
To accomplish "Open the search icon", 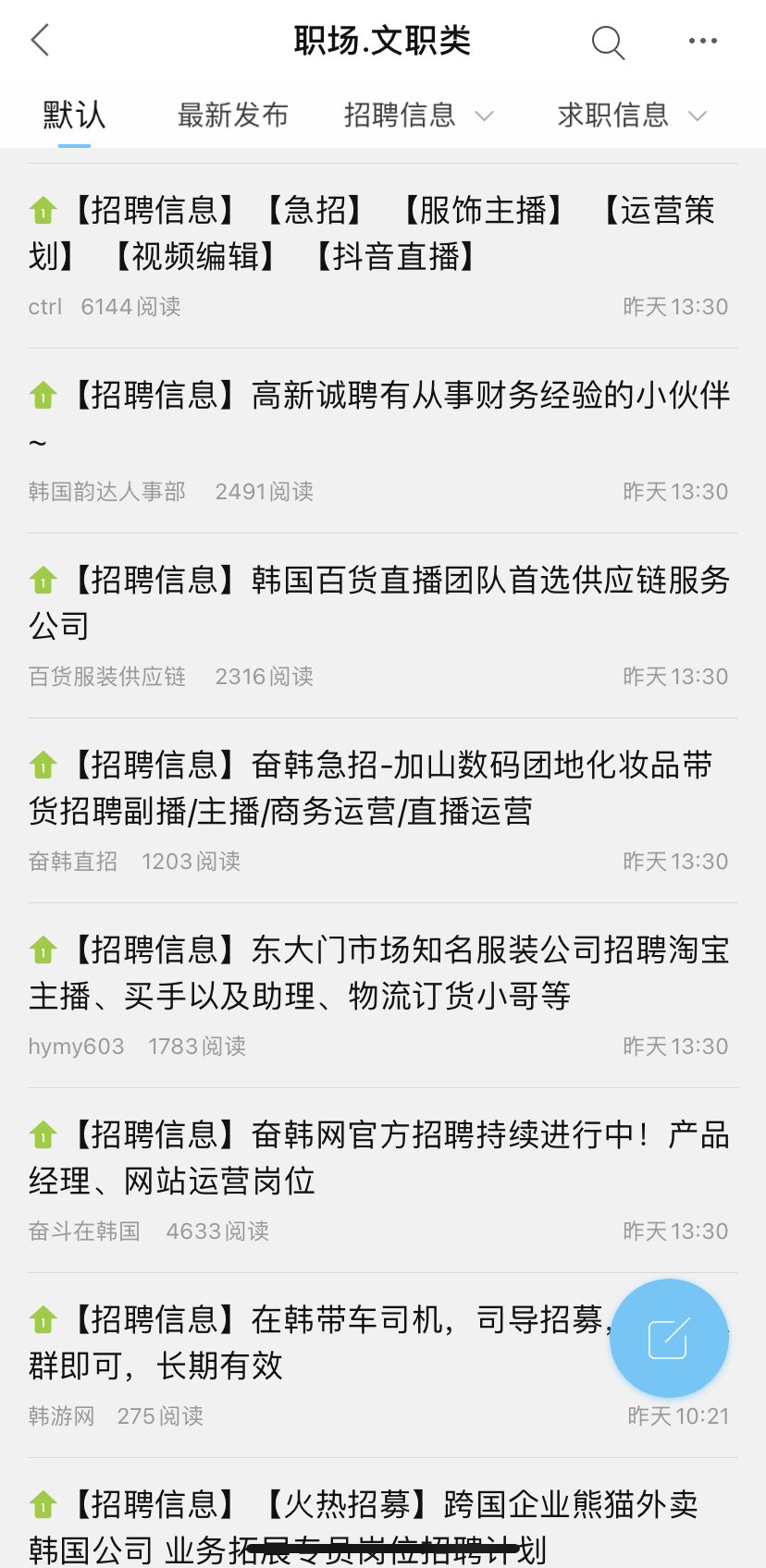I will pyautogui.click(x=607, y=42).
